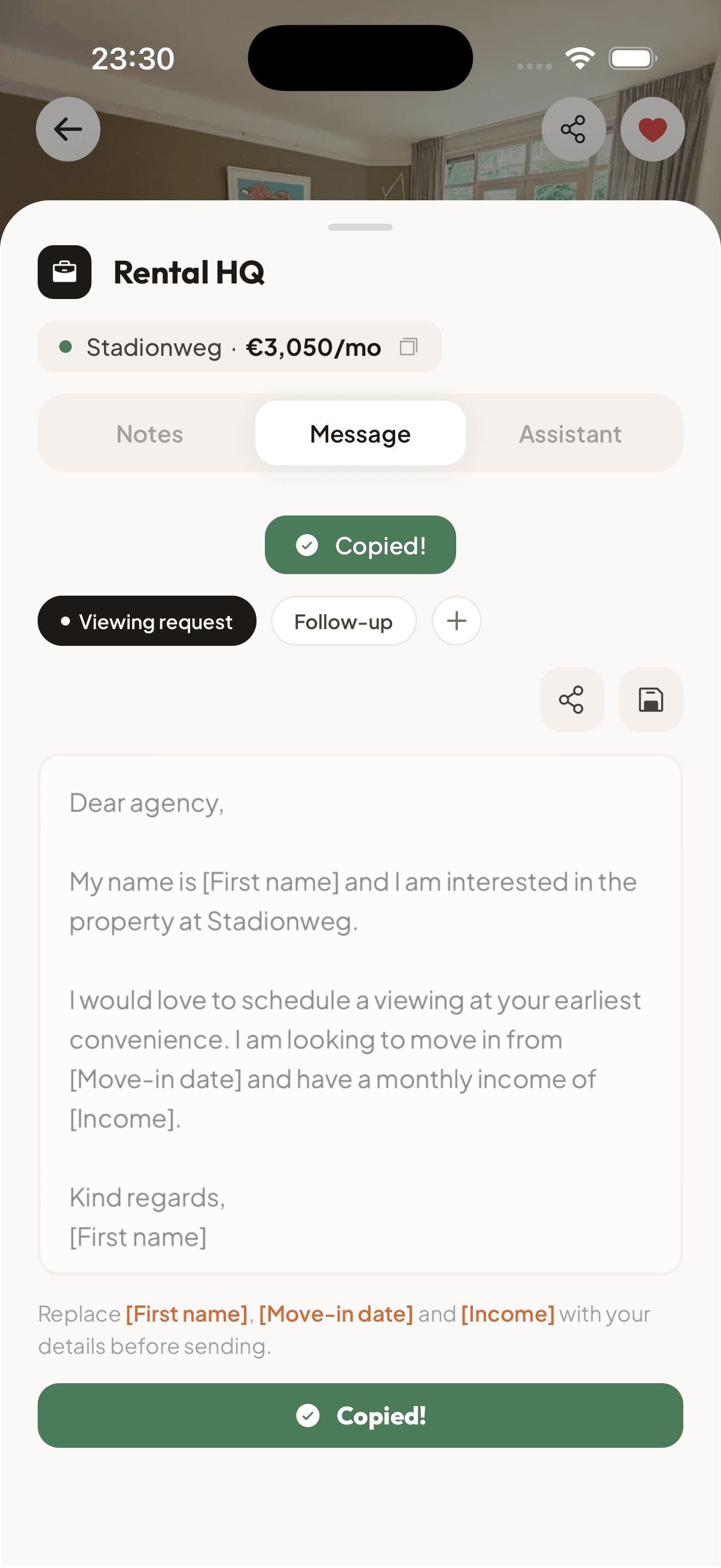Tap the heart to favorite the listing

[652, 129]
